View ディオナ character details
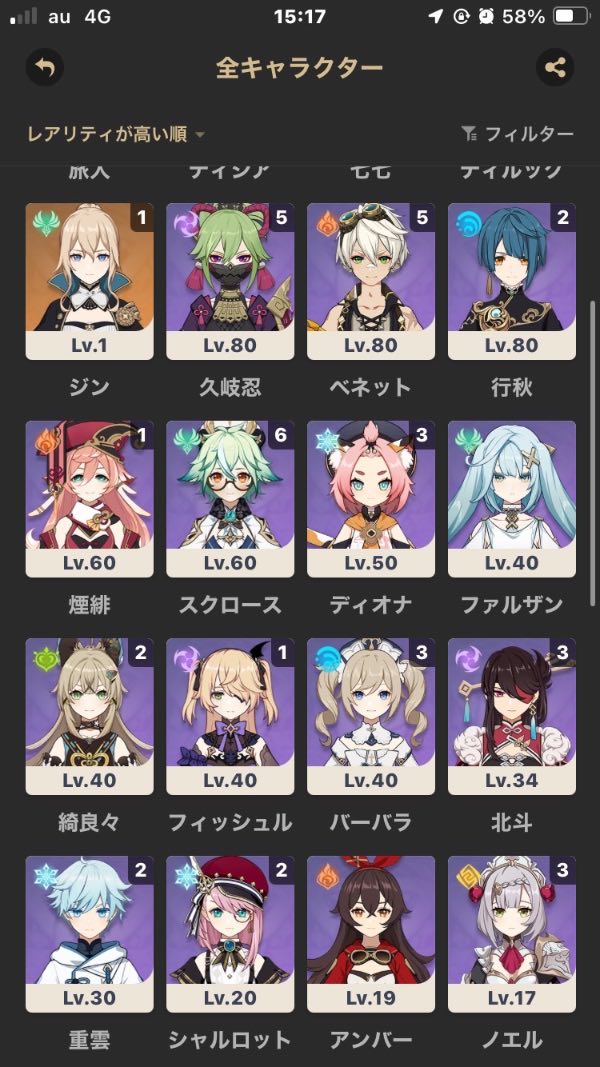This screenshot has width=600, height=1067. click(371, 498)
